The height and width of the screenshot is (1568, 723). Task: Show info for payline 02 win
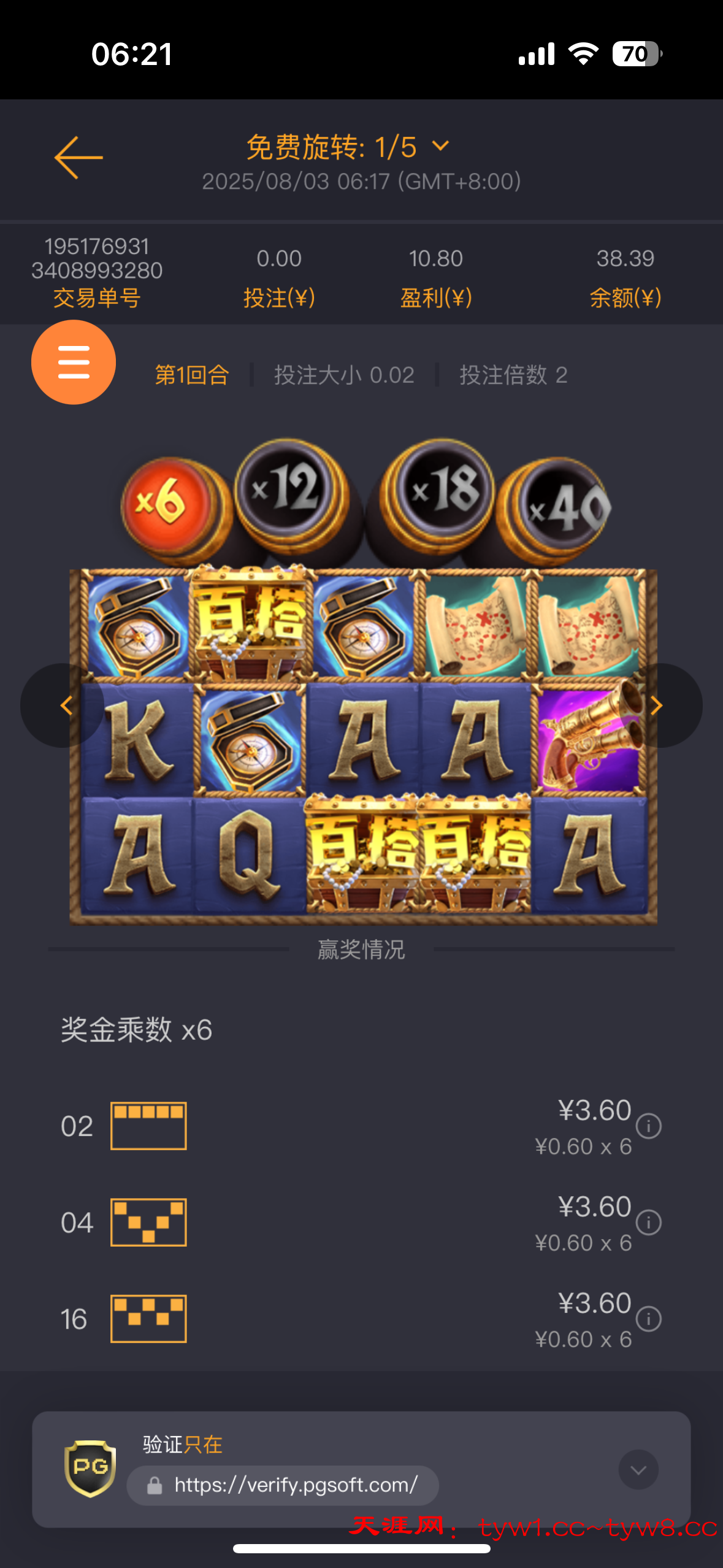pos(648,1126)
